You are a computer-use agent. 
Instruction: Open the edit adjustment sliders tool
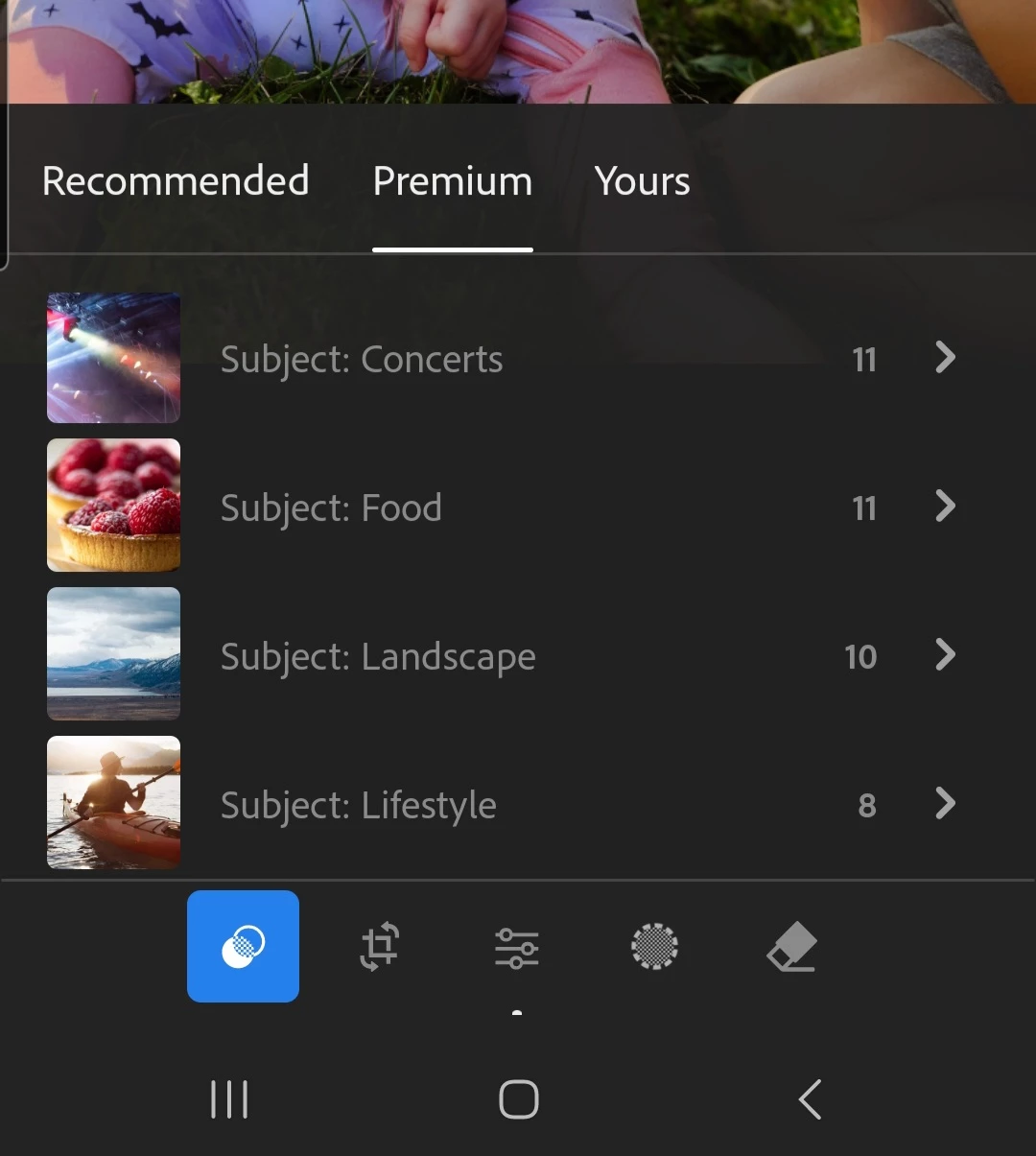click(517, 947)
